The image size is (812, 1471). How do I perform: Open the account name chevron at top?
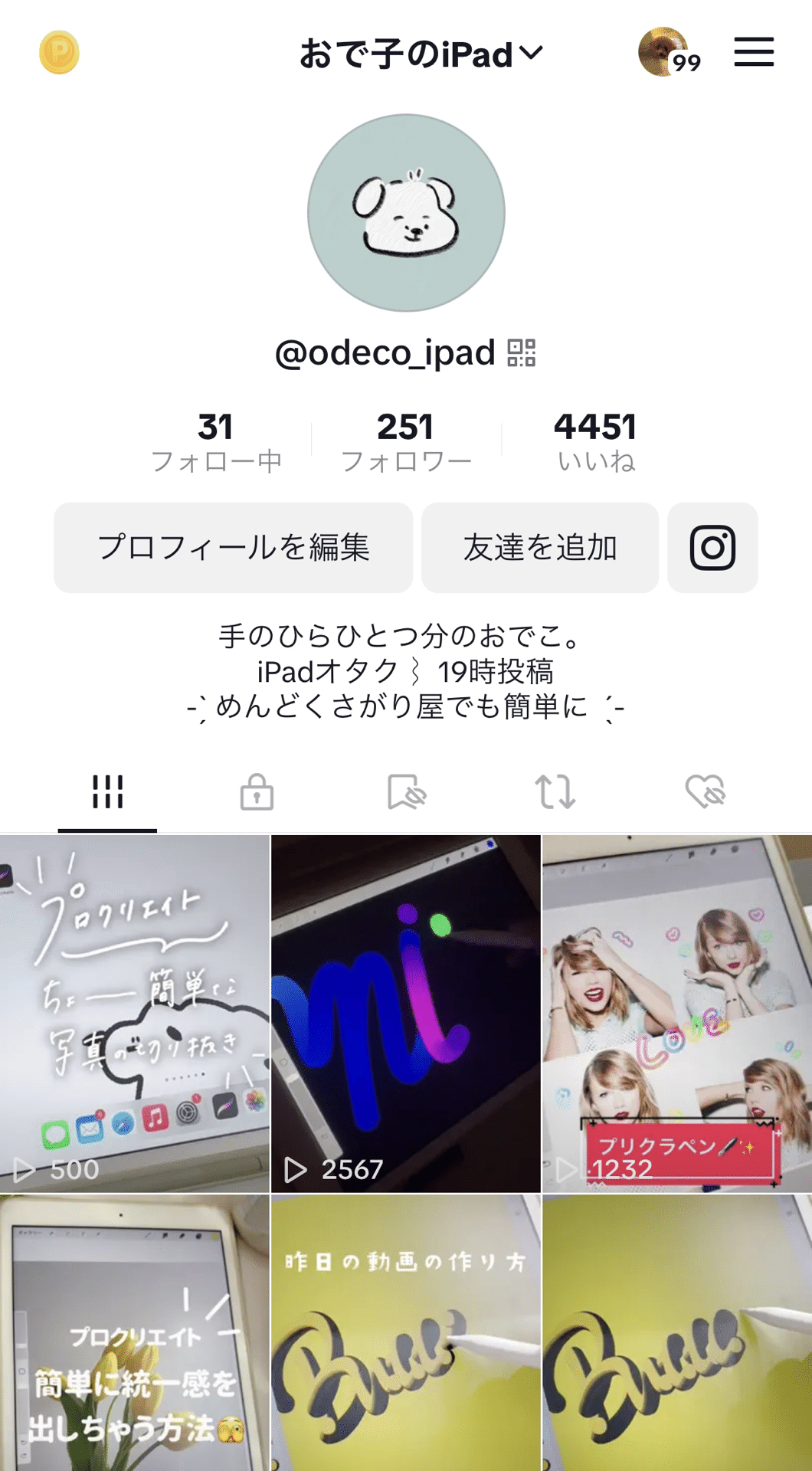(530, 54)
